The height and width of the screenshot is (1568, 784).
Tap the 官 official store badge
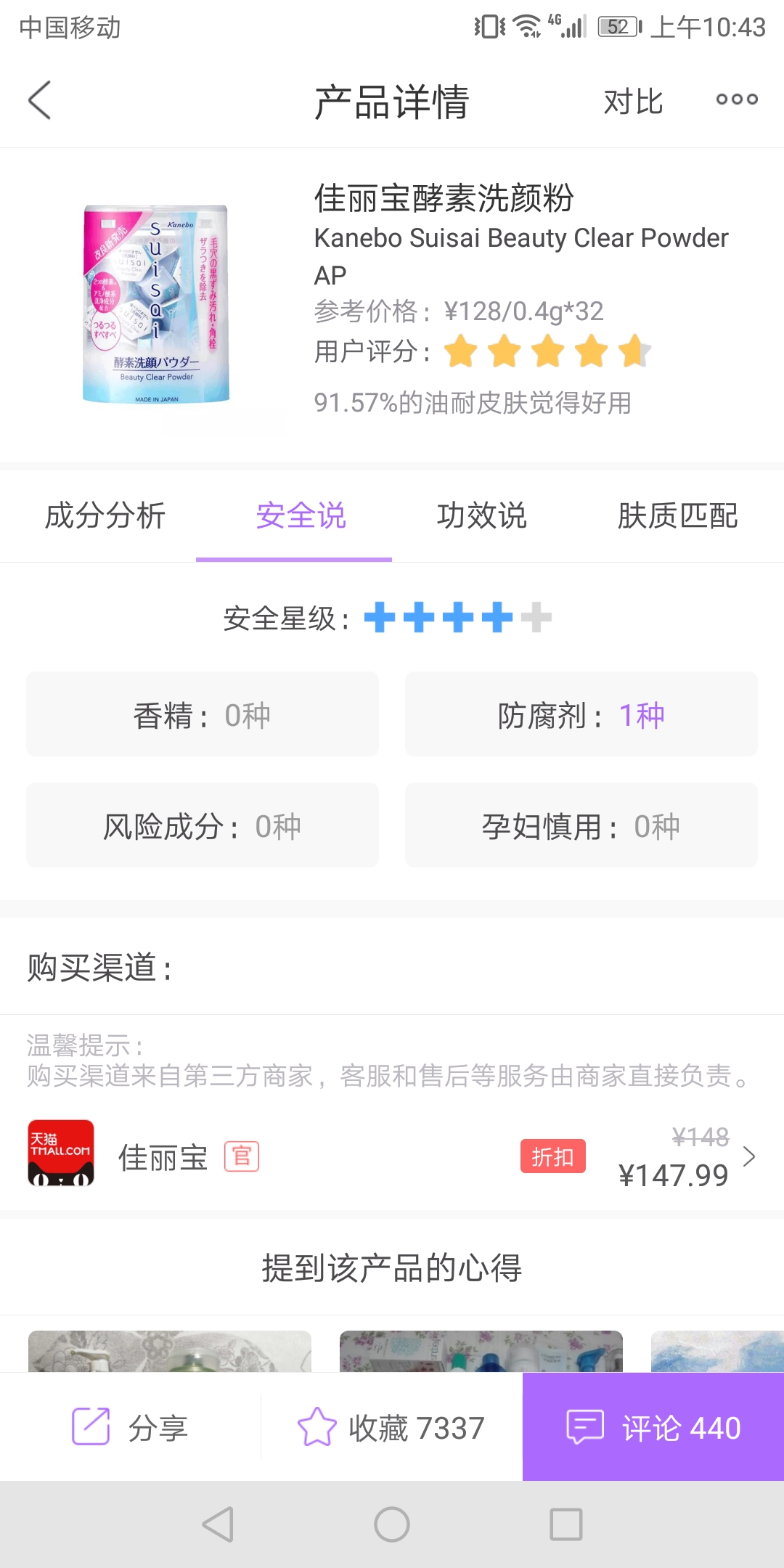[x=242, y=1156]
